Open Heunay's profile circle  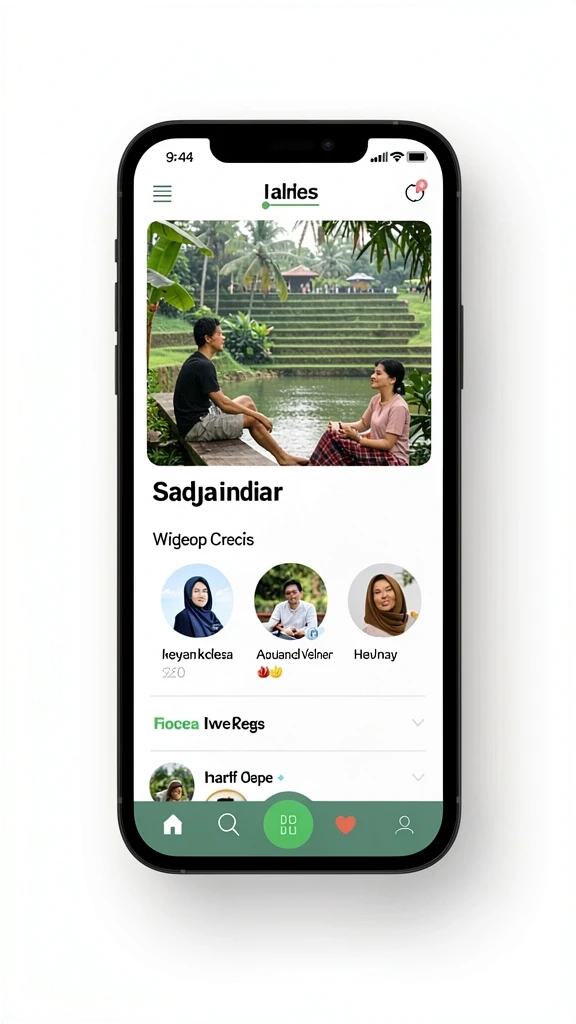pos(384,600)
